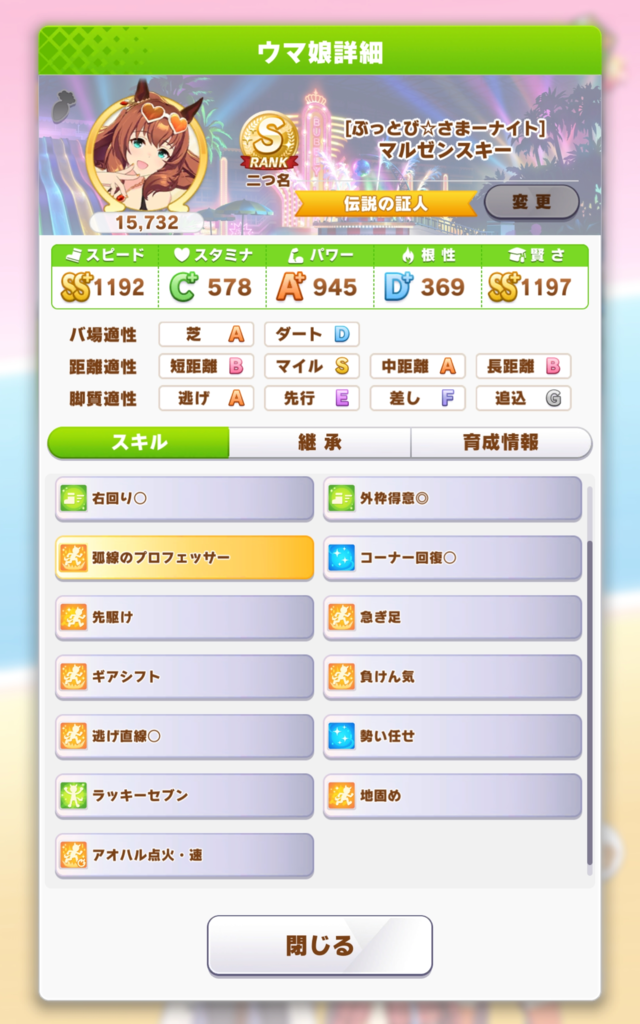Open the 勢い任せ skill
Screen dimensions: 640x1024
click(452, 736)
